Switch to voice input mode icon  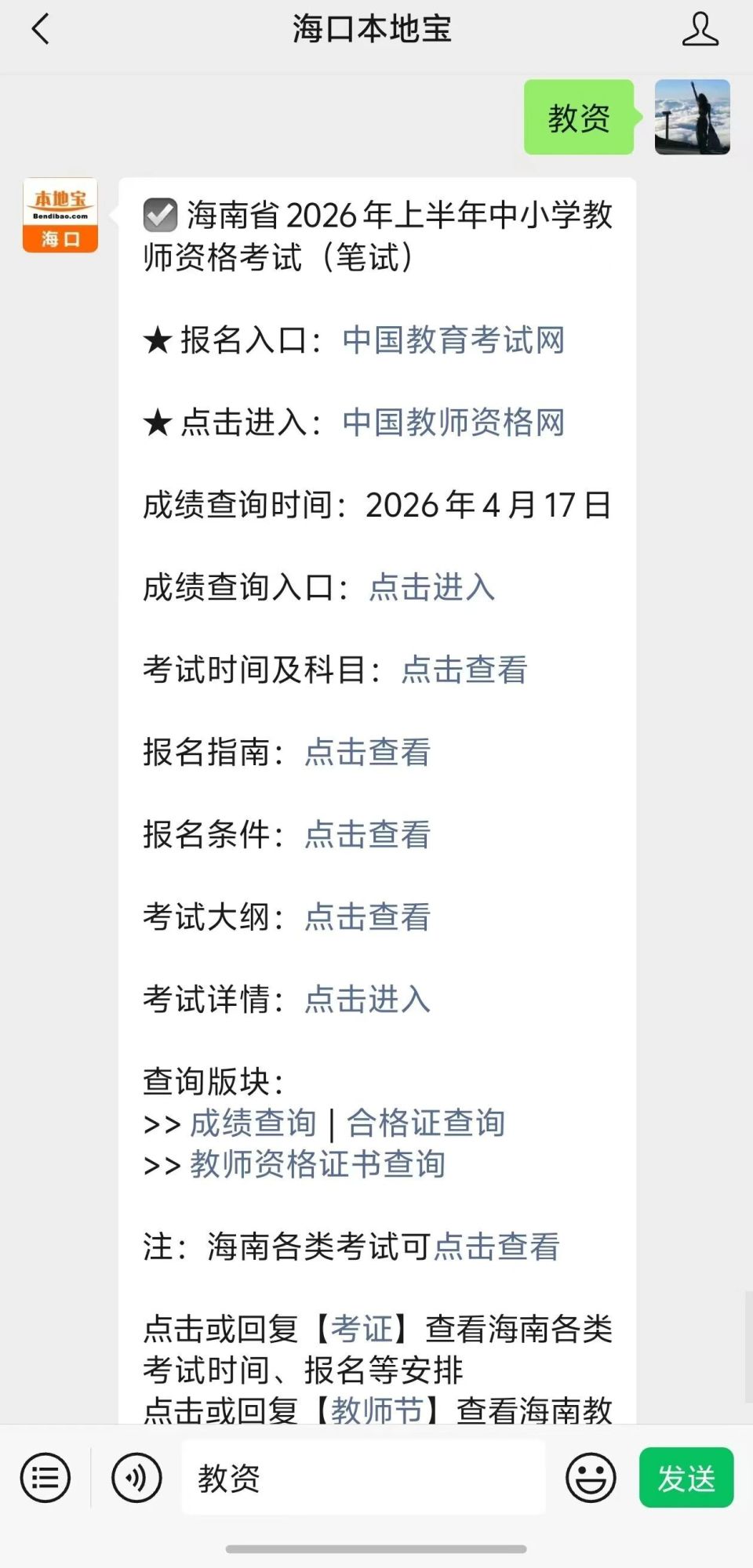pyautogui.click(x=135, y=1477)
